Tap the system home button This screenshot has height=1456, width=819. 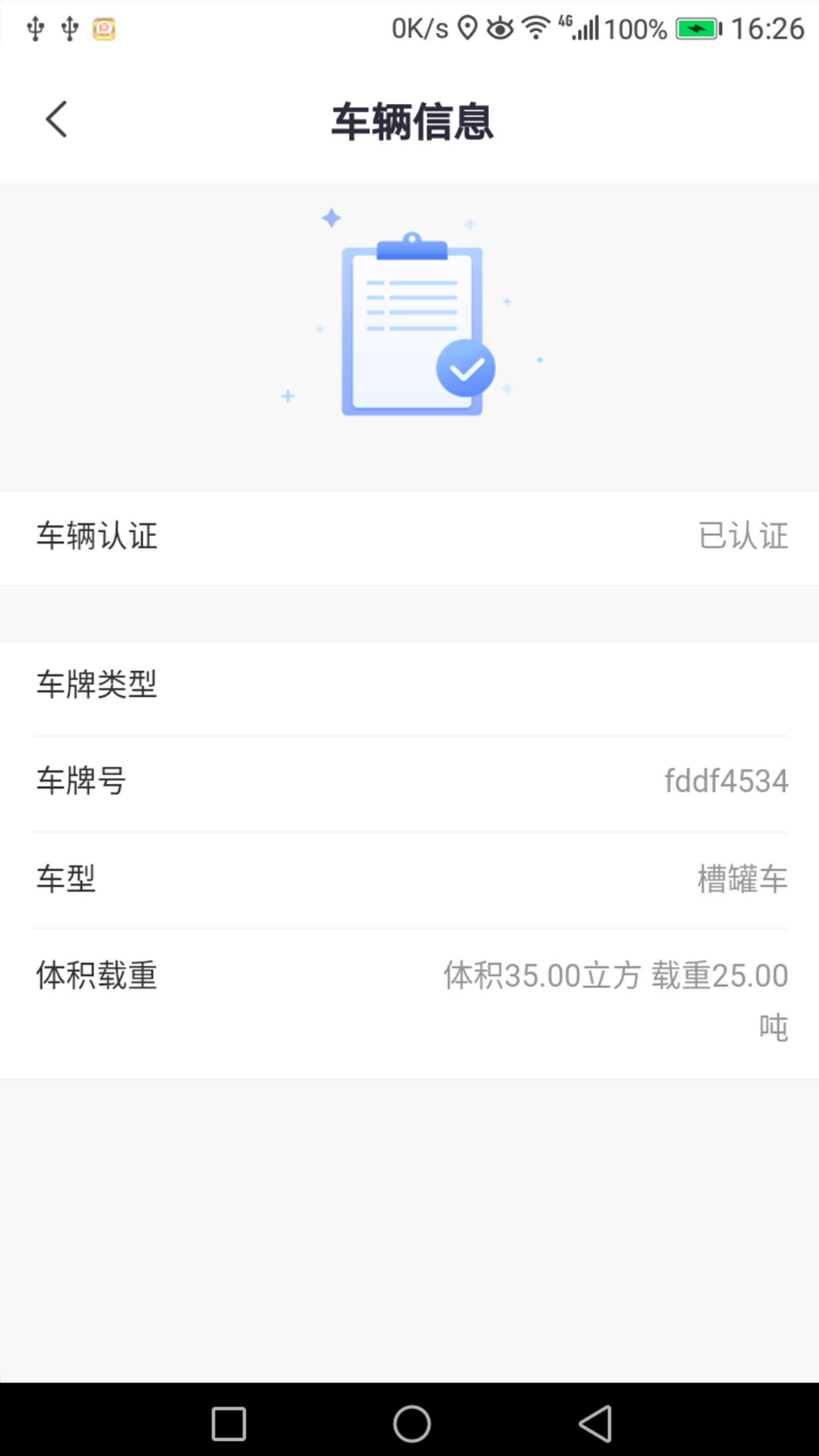pyautogui.click(x=412, y=1423)
